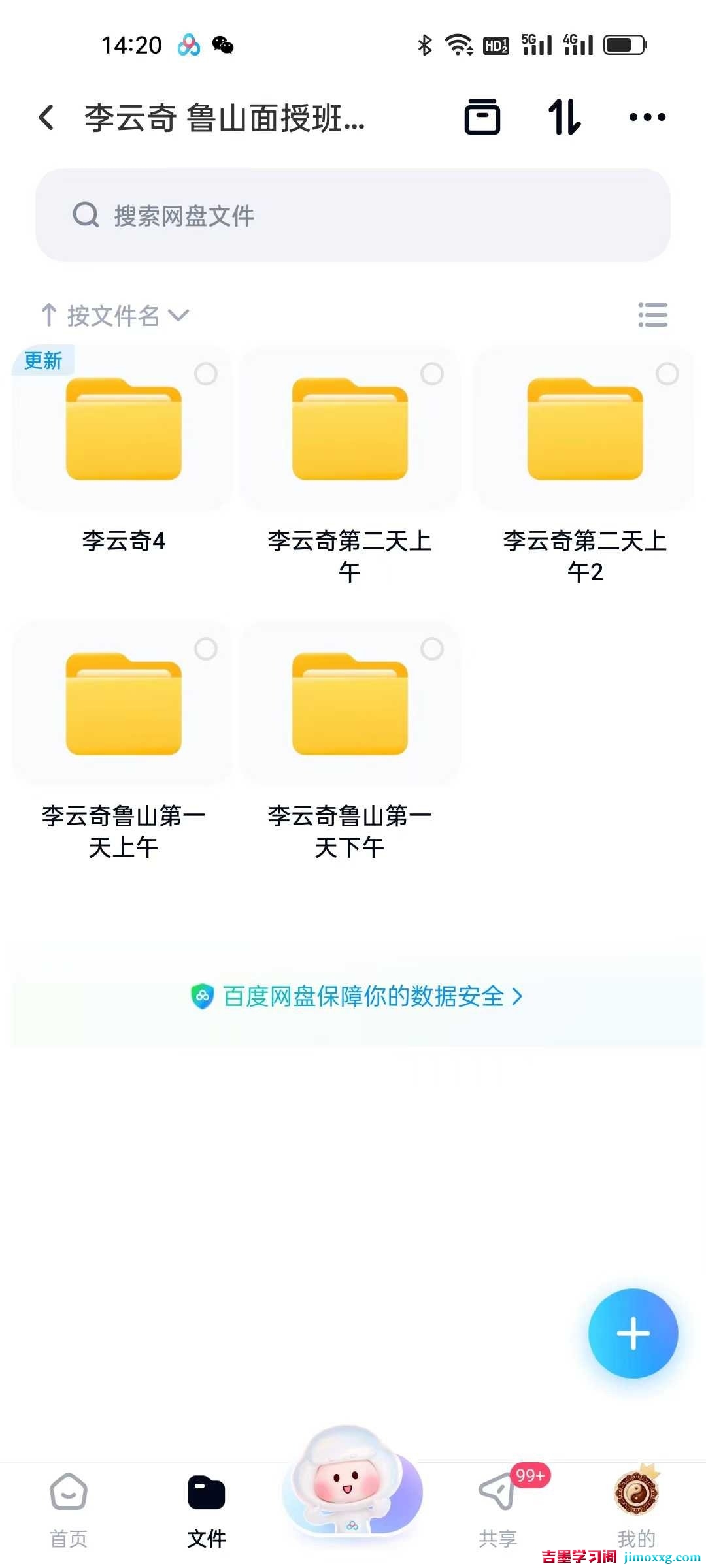Click the sort direction arrow icon
The height and width of the screenshot is (1568, 706).
click(x=49, y=316)
